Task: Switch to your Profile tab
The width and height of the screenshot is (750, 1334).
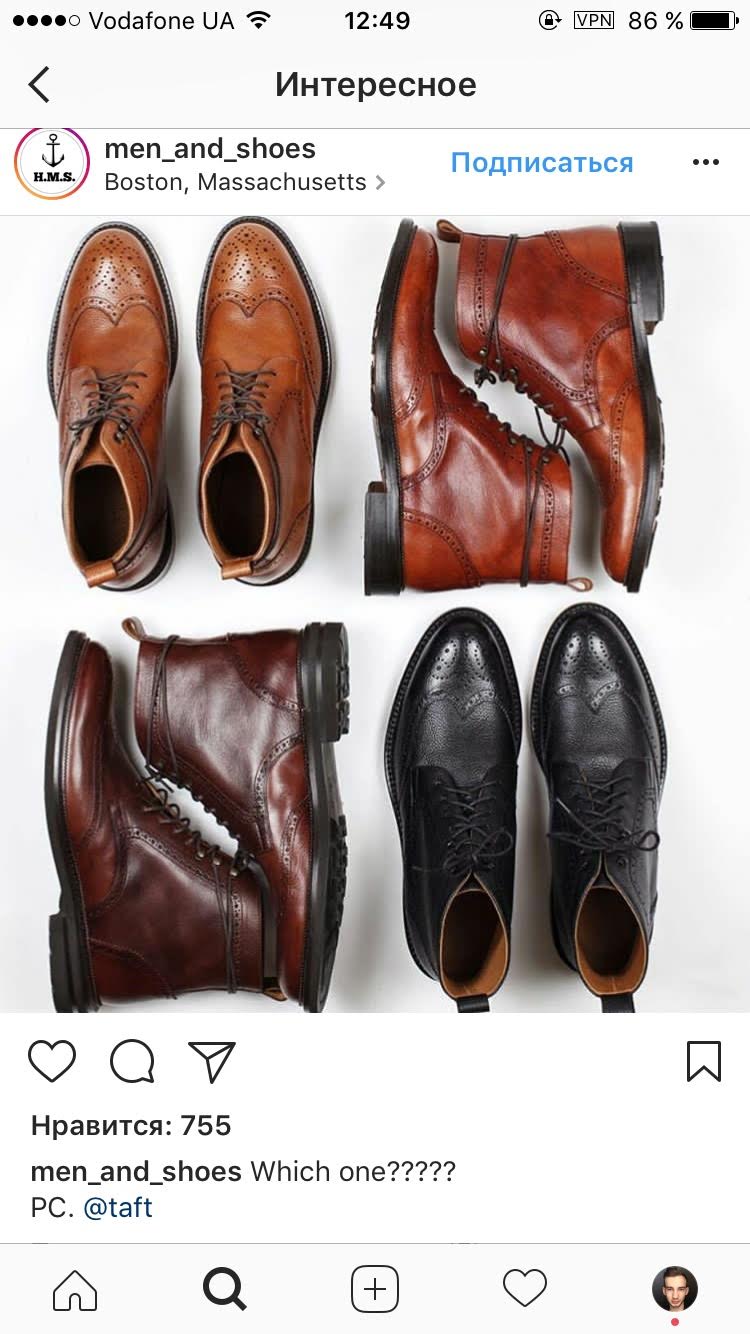Action: [675, 1289]
